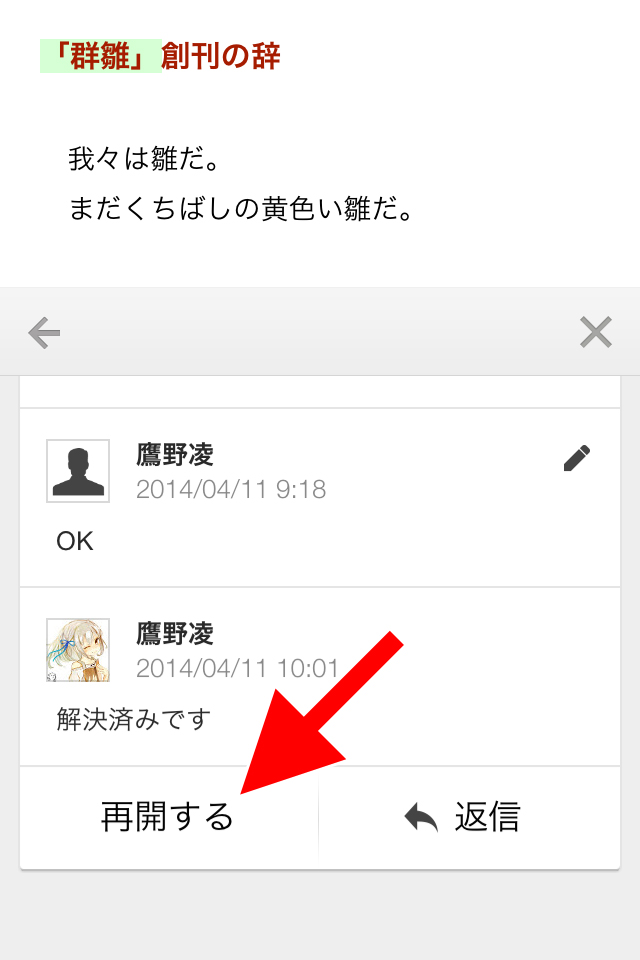The image size is (640, 960).
Task: Edit the OK comment with pencil icon
Action: click(x=577, y=458)
